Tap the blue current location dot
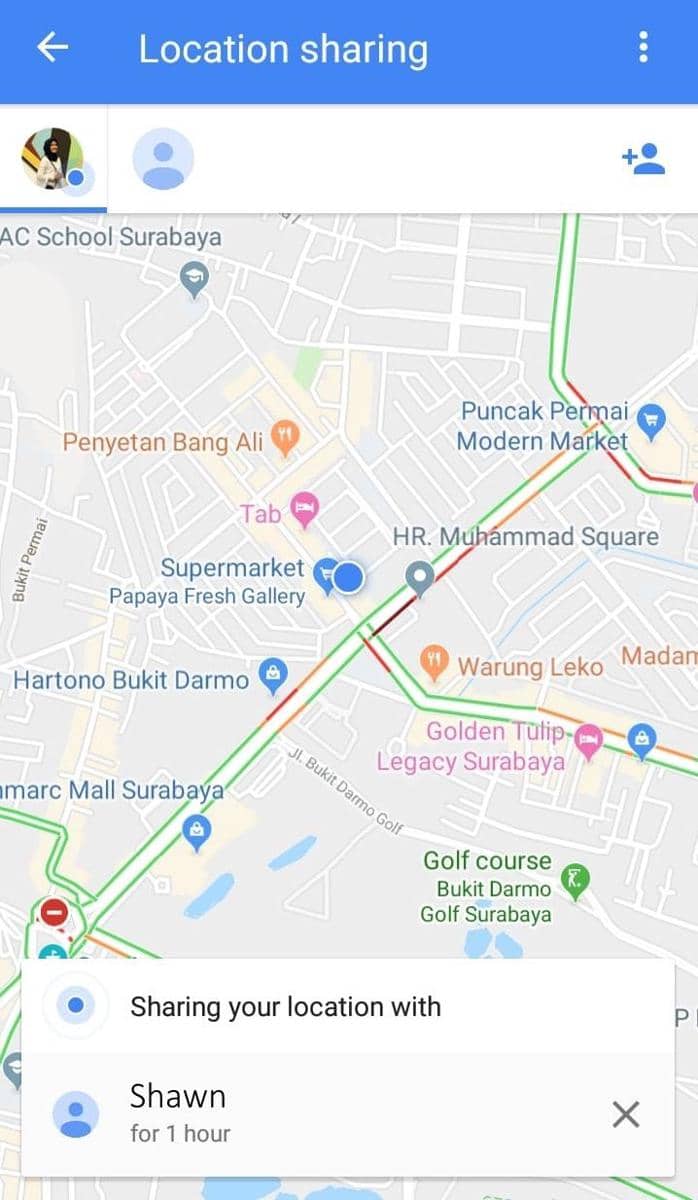 348,577
